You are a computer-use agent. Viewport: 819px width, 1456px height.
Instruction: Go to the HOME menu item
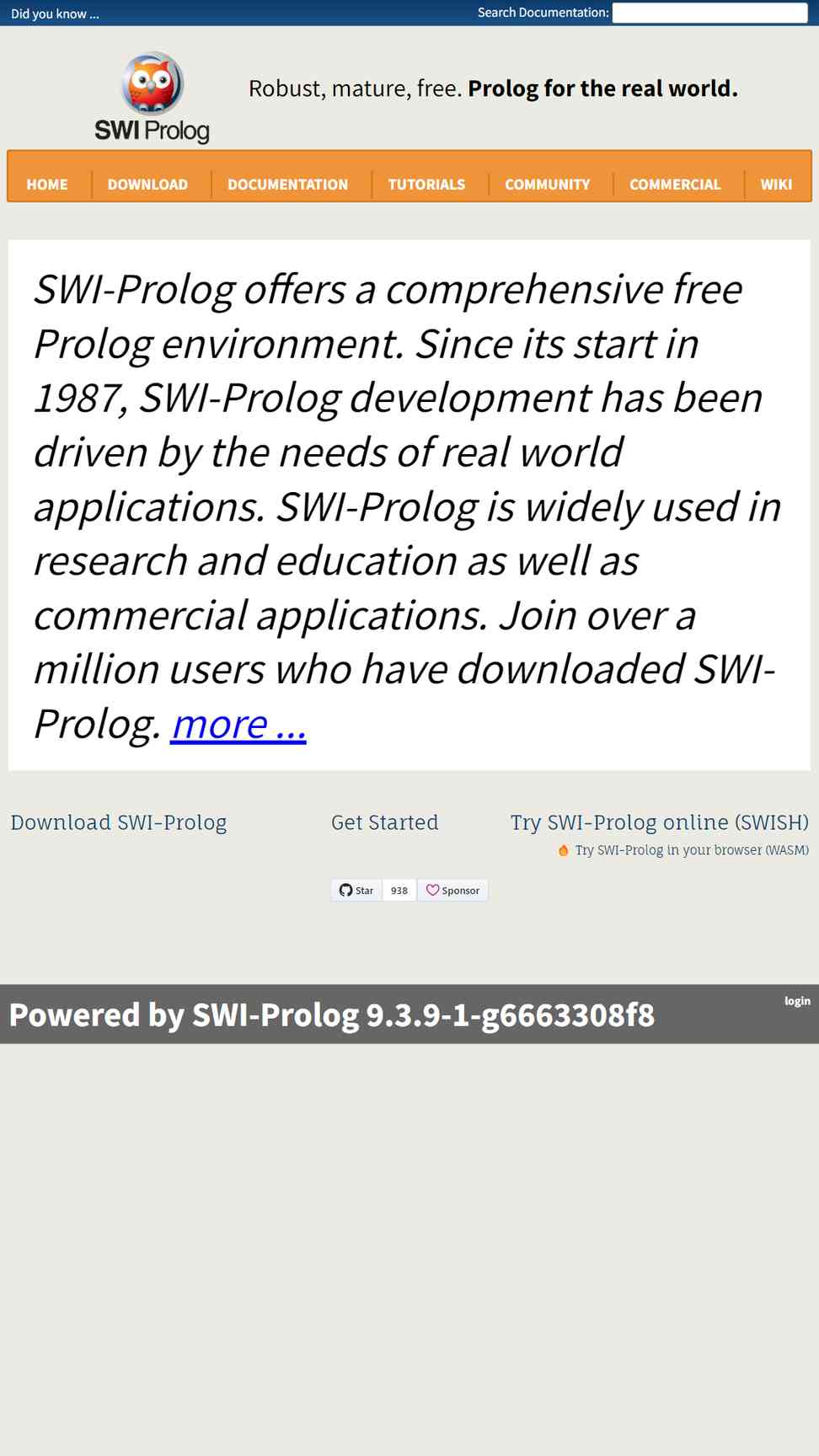tap(47, 185)
